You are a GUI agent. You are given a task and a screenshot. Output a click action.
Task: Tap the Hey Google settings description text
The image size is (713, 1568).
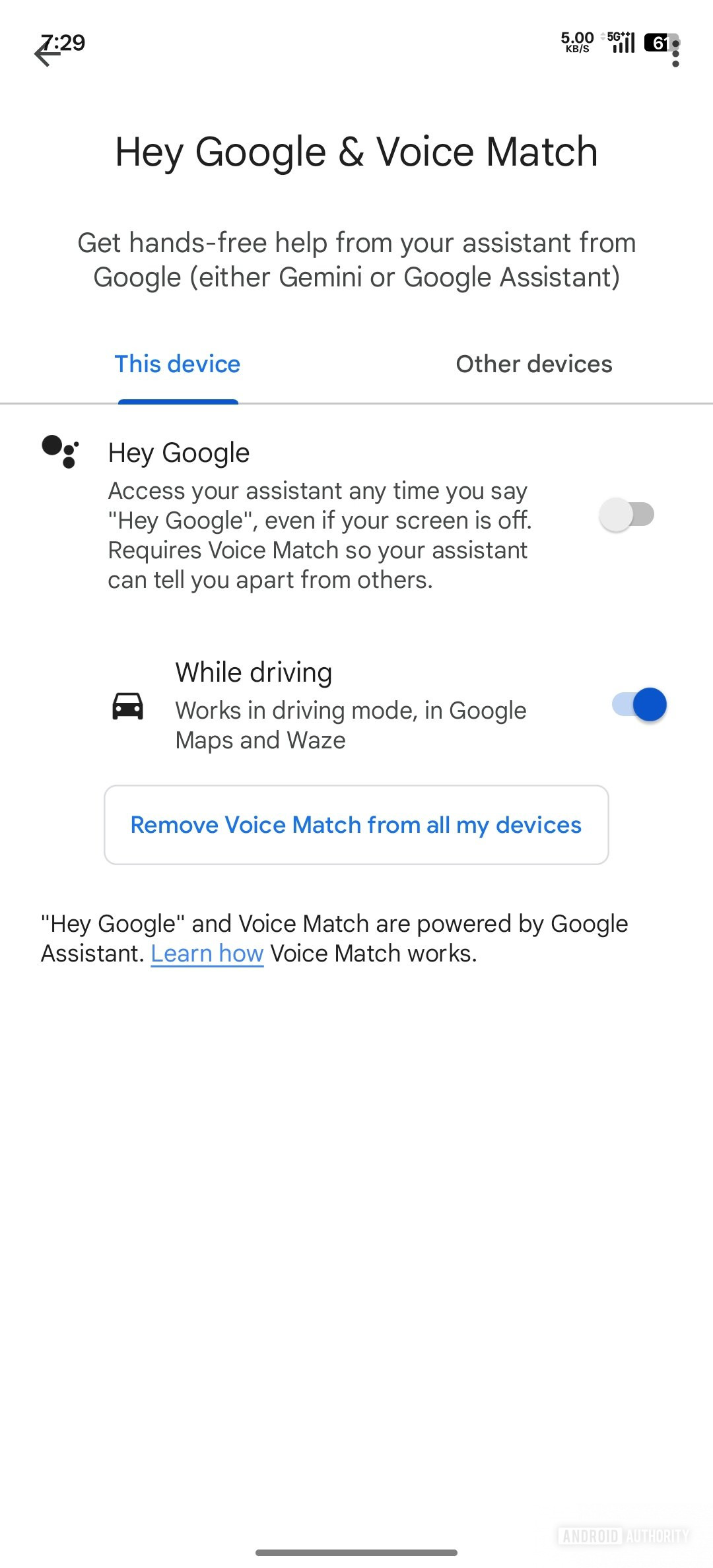point(320,535)
